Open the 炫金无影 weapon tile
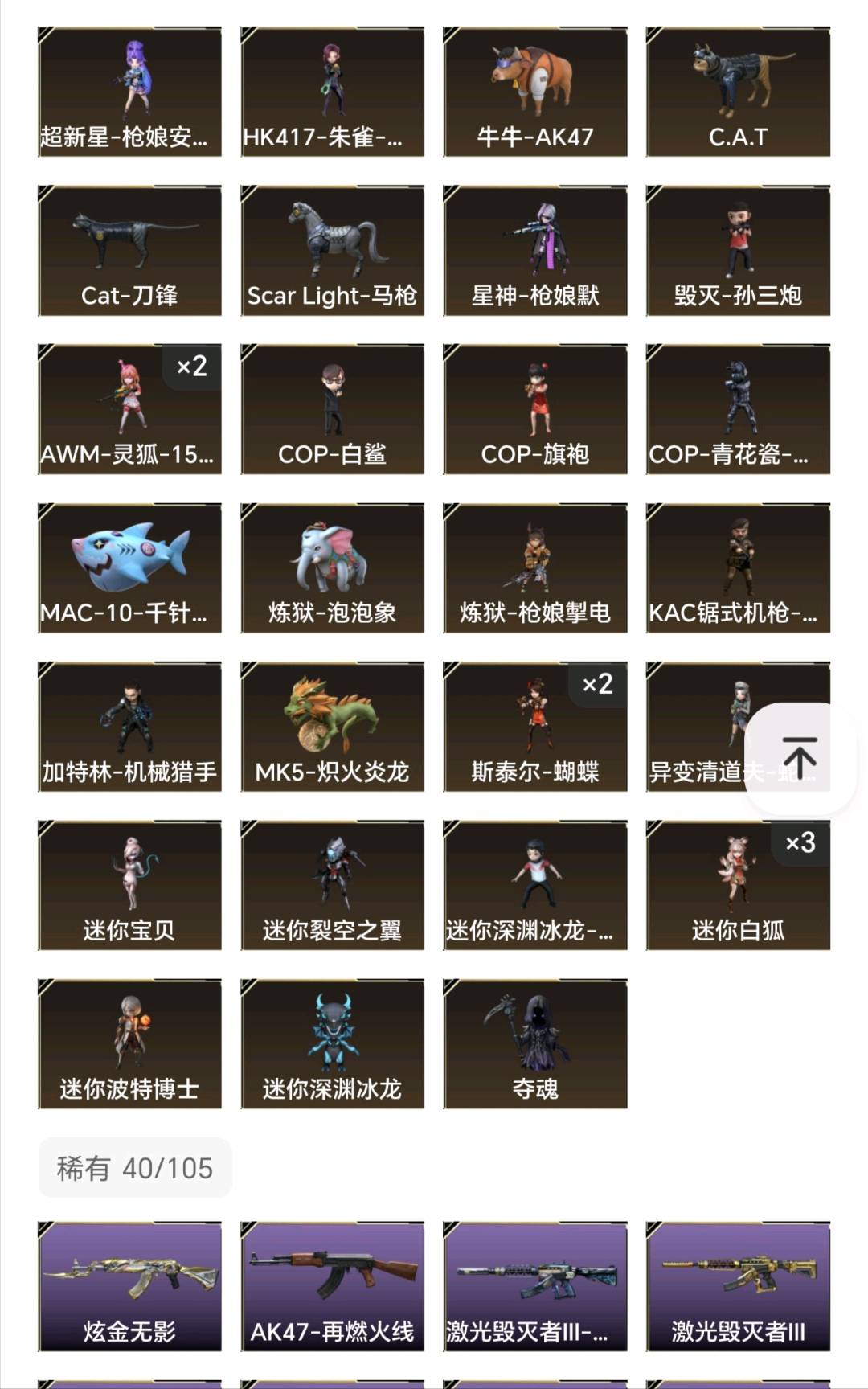The height and width of the screenshot is (1389, 868). (129, 1286)
